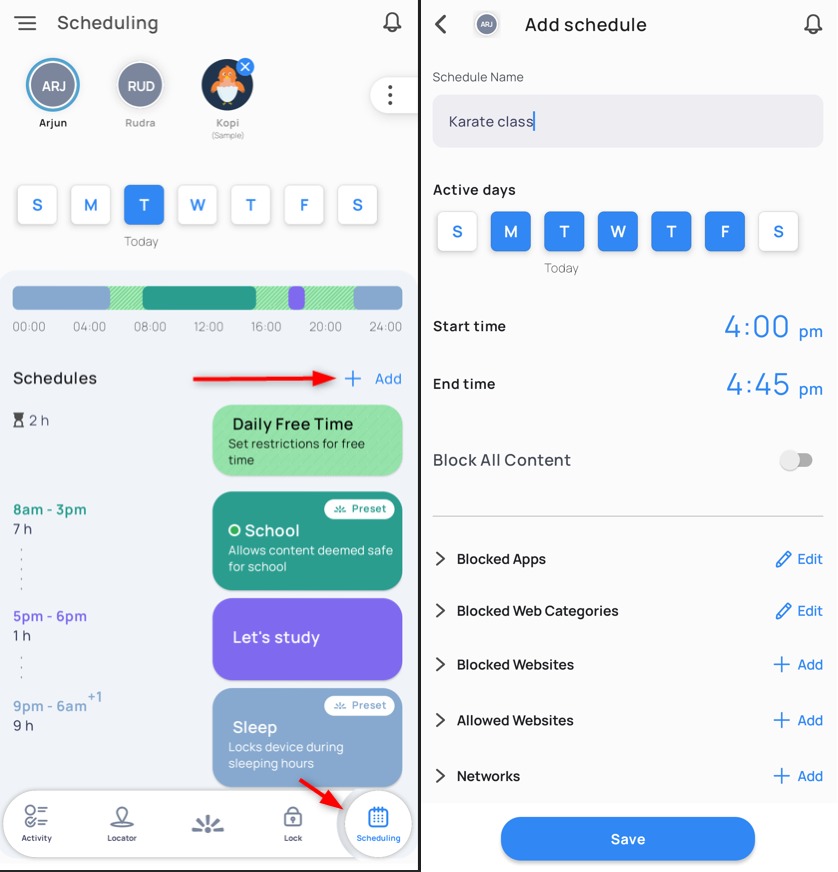
Task: Open the Let's study schedule
Action: tap(307, 638)
